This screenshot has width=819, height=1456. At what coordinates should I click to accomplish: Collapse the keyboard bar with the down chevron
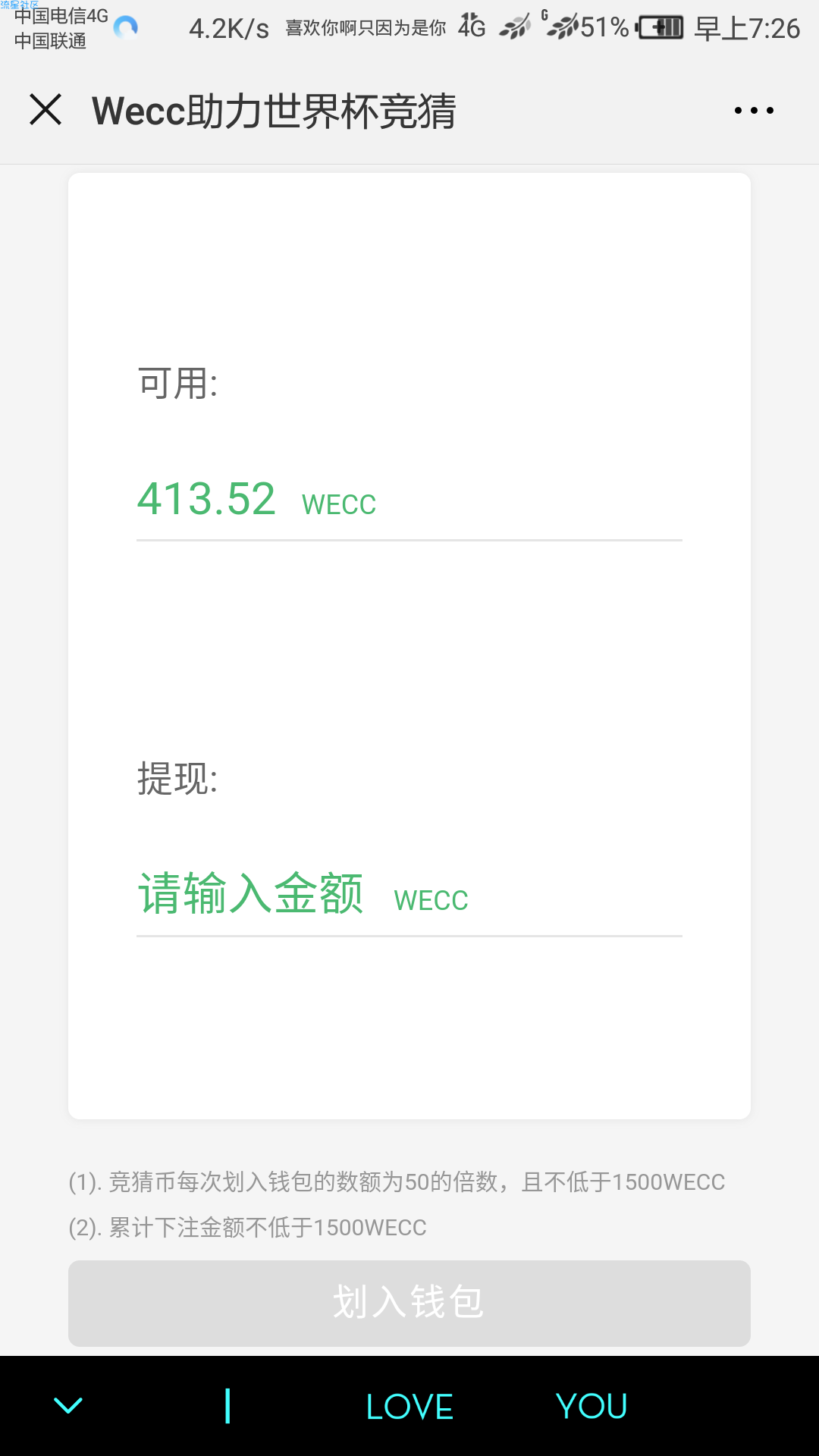click(68, 1406)
